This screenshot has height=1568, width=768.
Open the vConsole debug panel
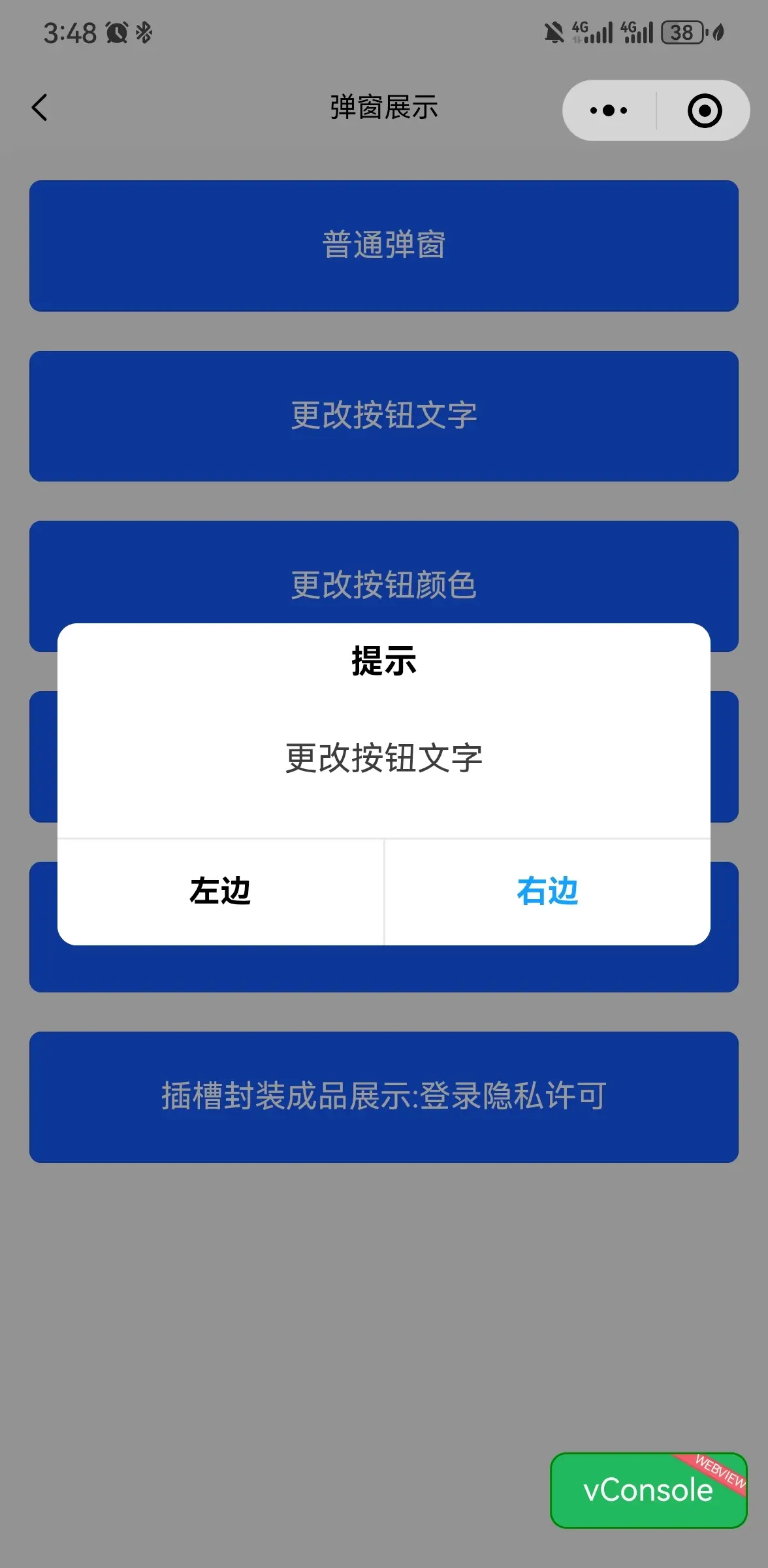(x=648, y=1490)
